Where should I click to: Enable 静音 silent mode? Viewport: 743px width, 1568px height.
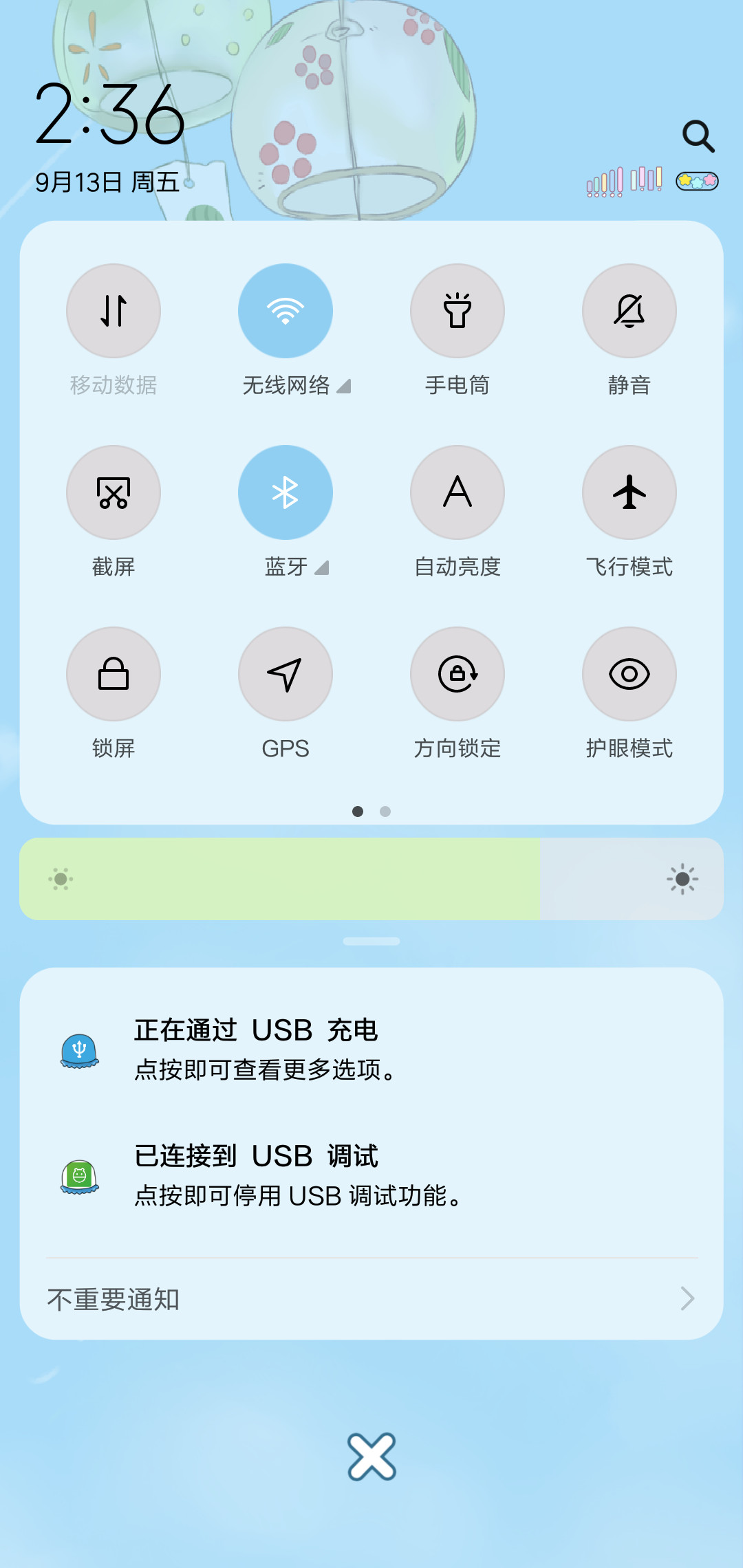click(x=629, y=311)
